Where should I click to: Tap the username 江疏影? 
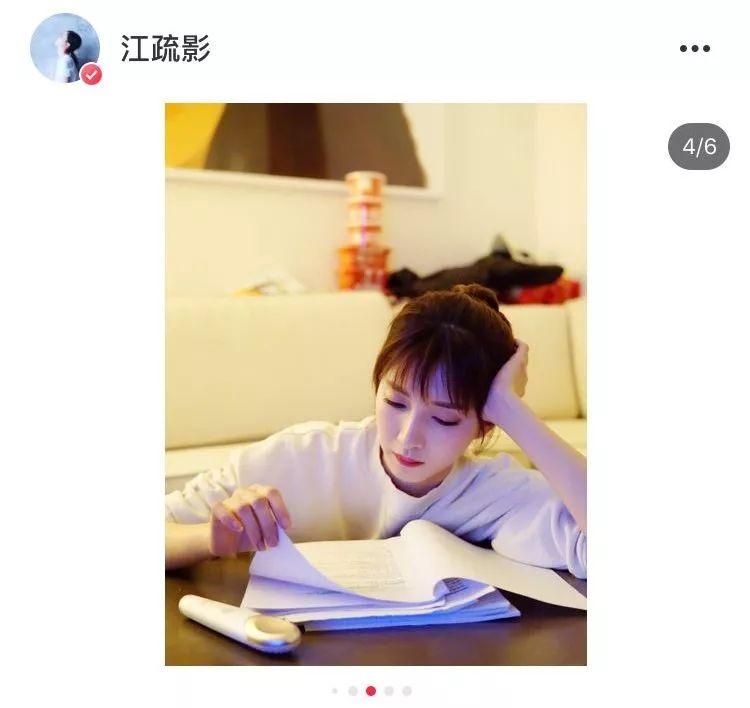tap(165, 48)
